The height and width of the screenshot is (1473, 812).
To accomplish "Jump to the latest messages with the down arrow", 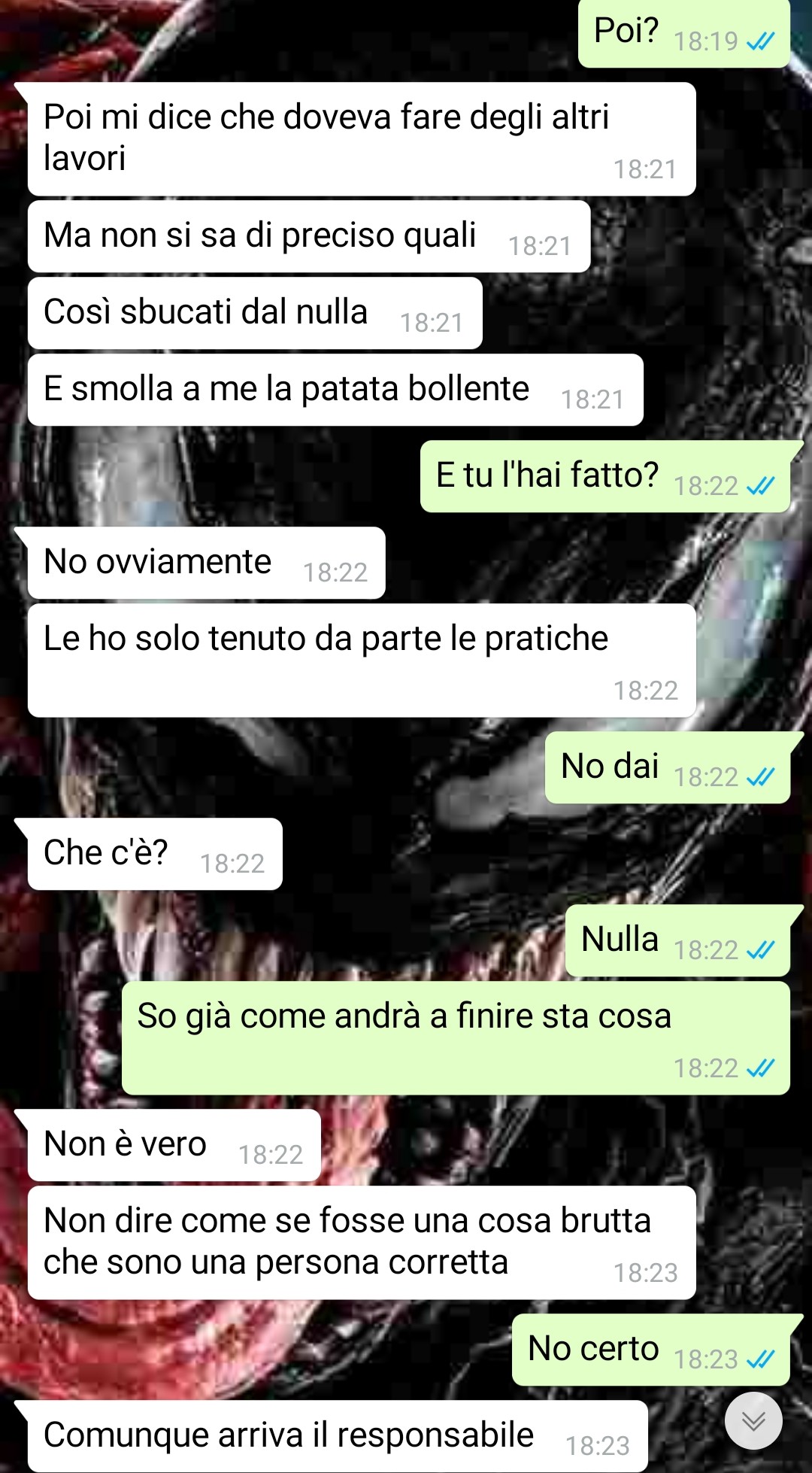I will pyautogui.click(x=753, y=1420).
